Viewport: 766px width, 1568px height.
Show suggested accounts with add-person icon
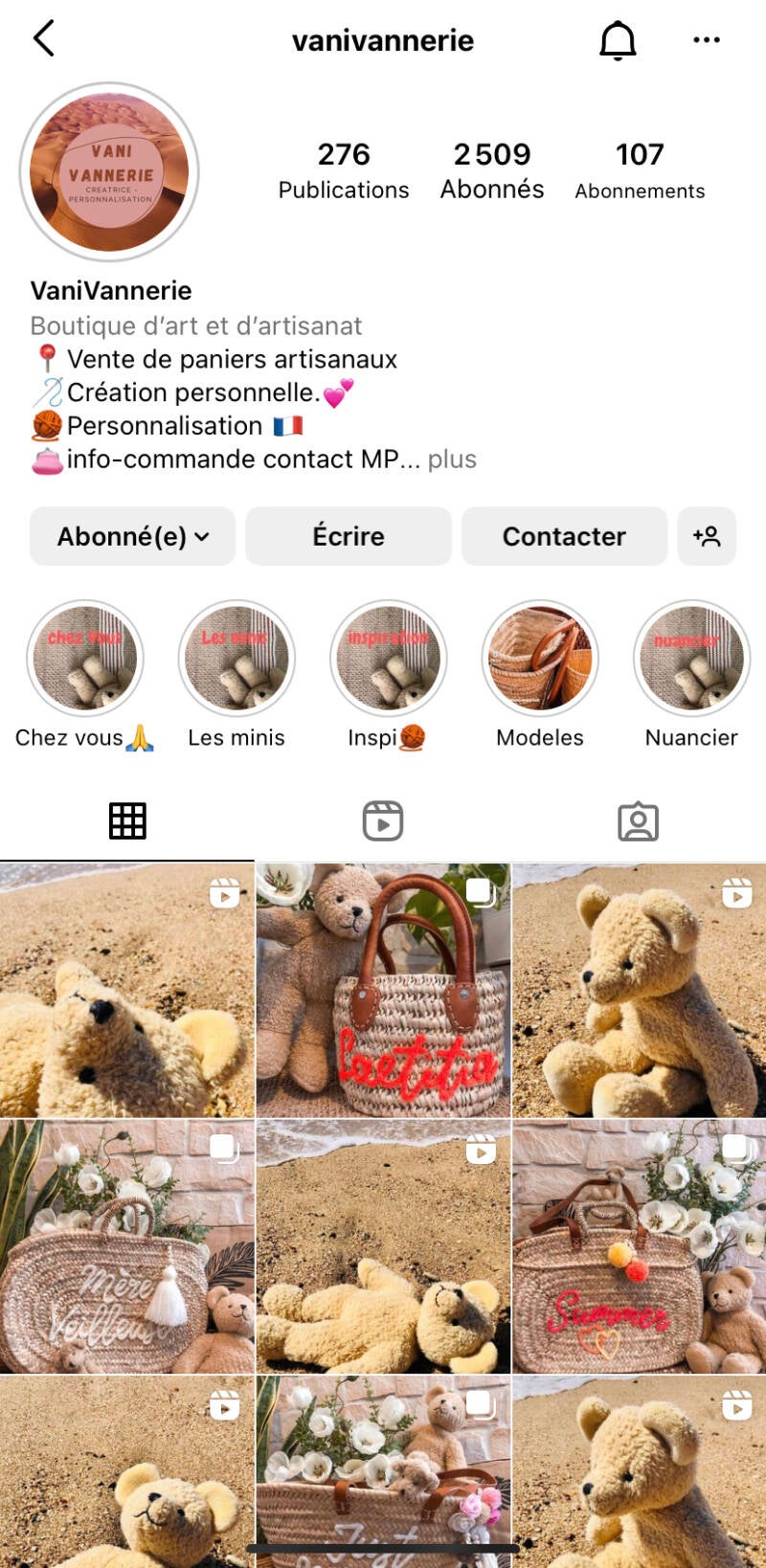tap(707, 536)
